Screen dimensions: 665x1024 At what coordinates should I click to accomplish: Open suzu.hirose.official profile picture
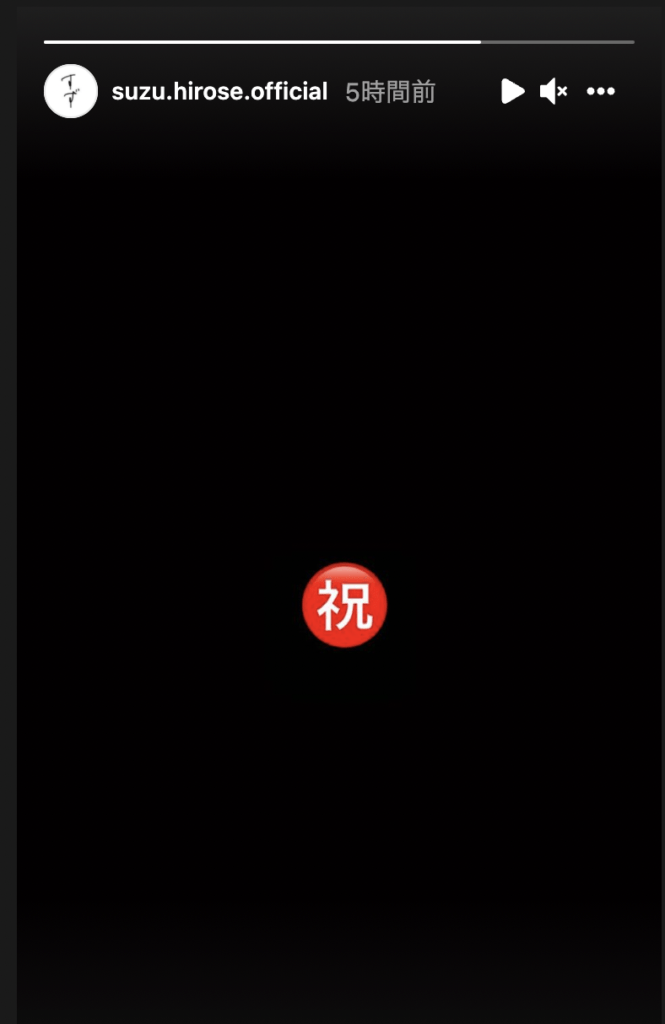click(70, 91)
